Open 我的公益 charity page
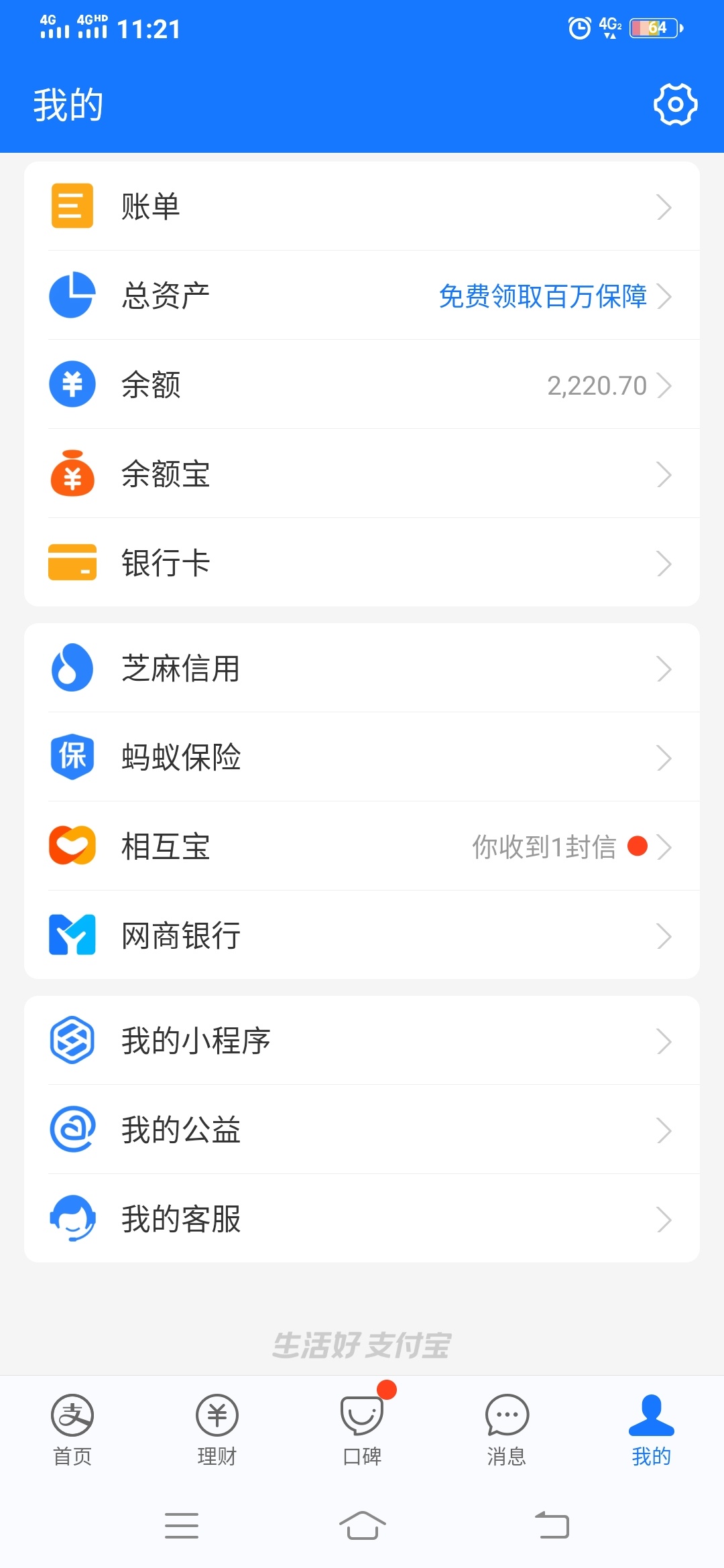 coord(362,1130)
